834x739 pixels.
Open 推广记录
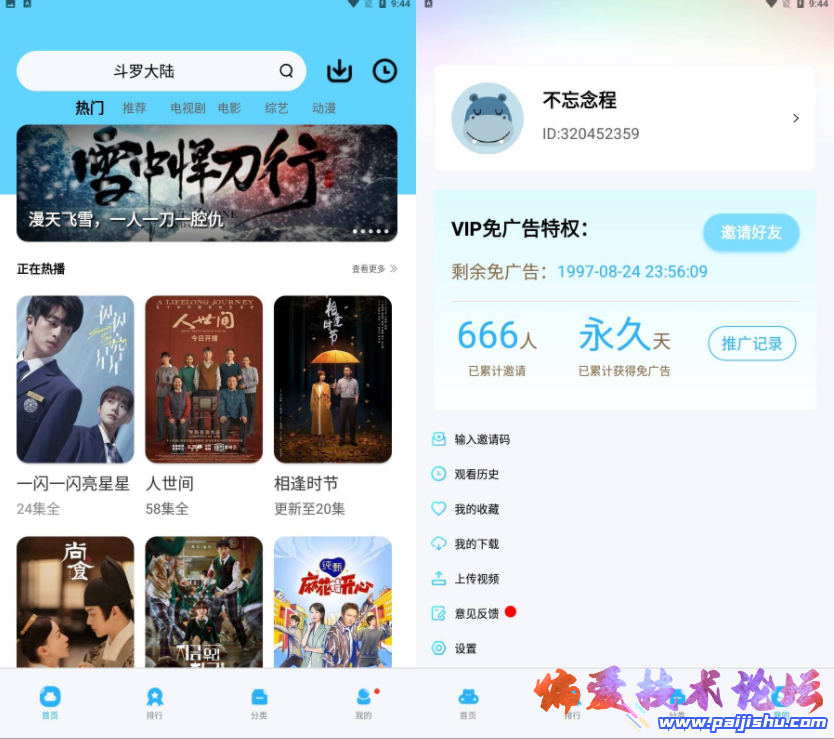(752, 344)
